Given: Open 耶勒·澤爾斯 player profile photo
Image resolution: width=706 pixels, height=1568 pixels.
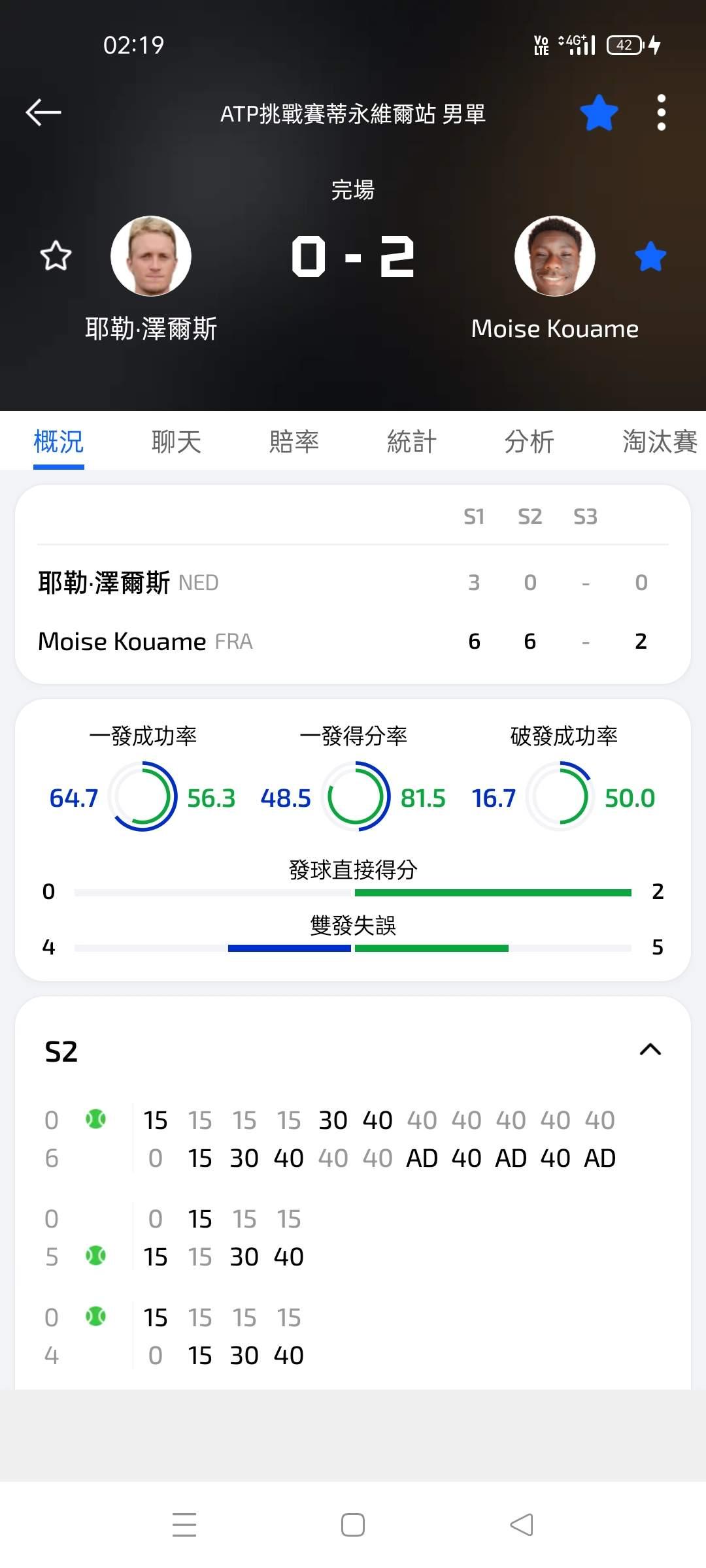Looking at the screenshot, I should [151, 255].
